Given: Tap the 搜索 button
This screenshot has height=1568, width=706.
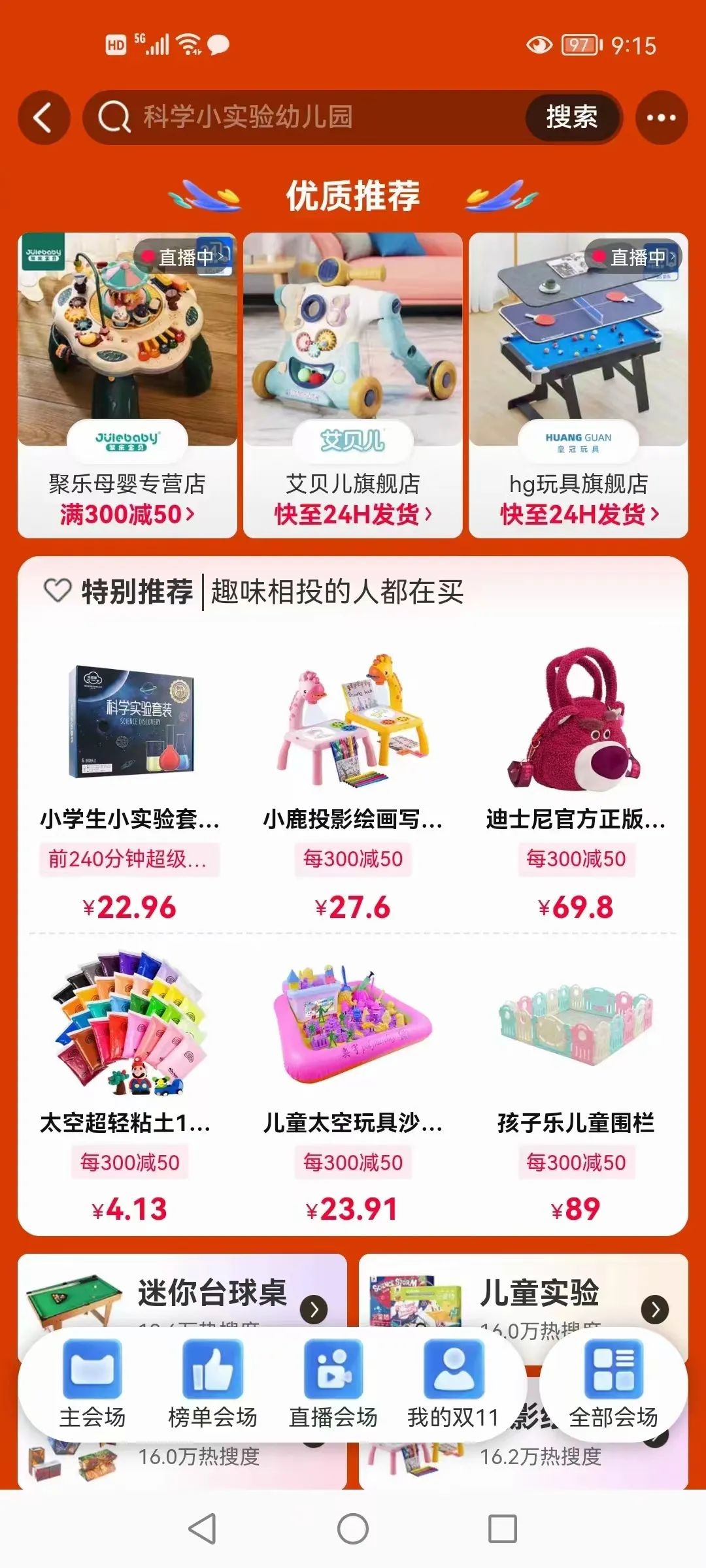Looking at the screenshot, I should pyautogui.click(x=571, y=118).
